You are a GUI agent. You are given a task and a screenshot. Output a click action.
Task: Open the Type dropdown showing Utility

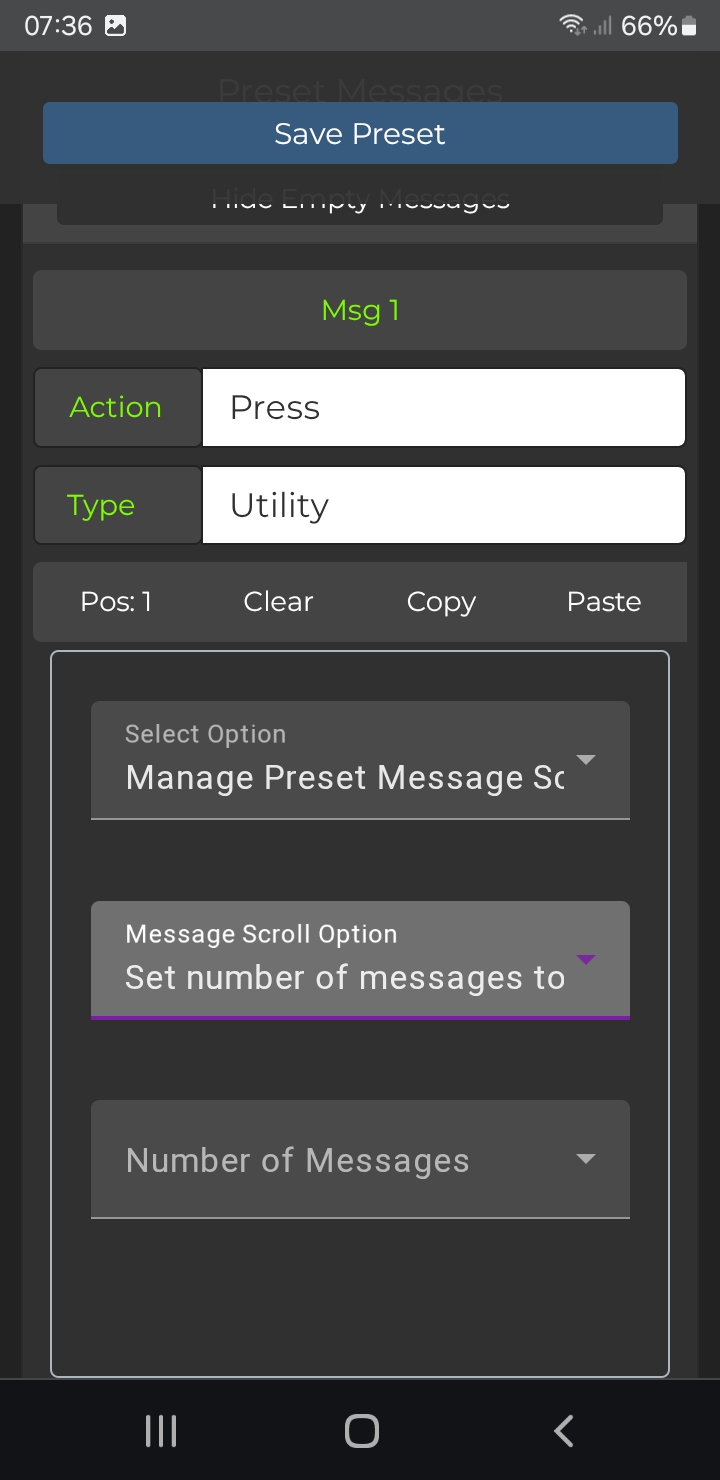[x=443, y=505]
